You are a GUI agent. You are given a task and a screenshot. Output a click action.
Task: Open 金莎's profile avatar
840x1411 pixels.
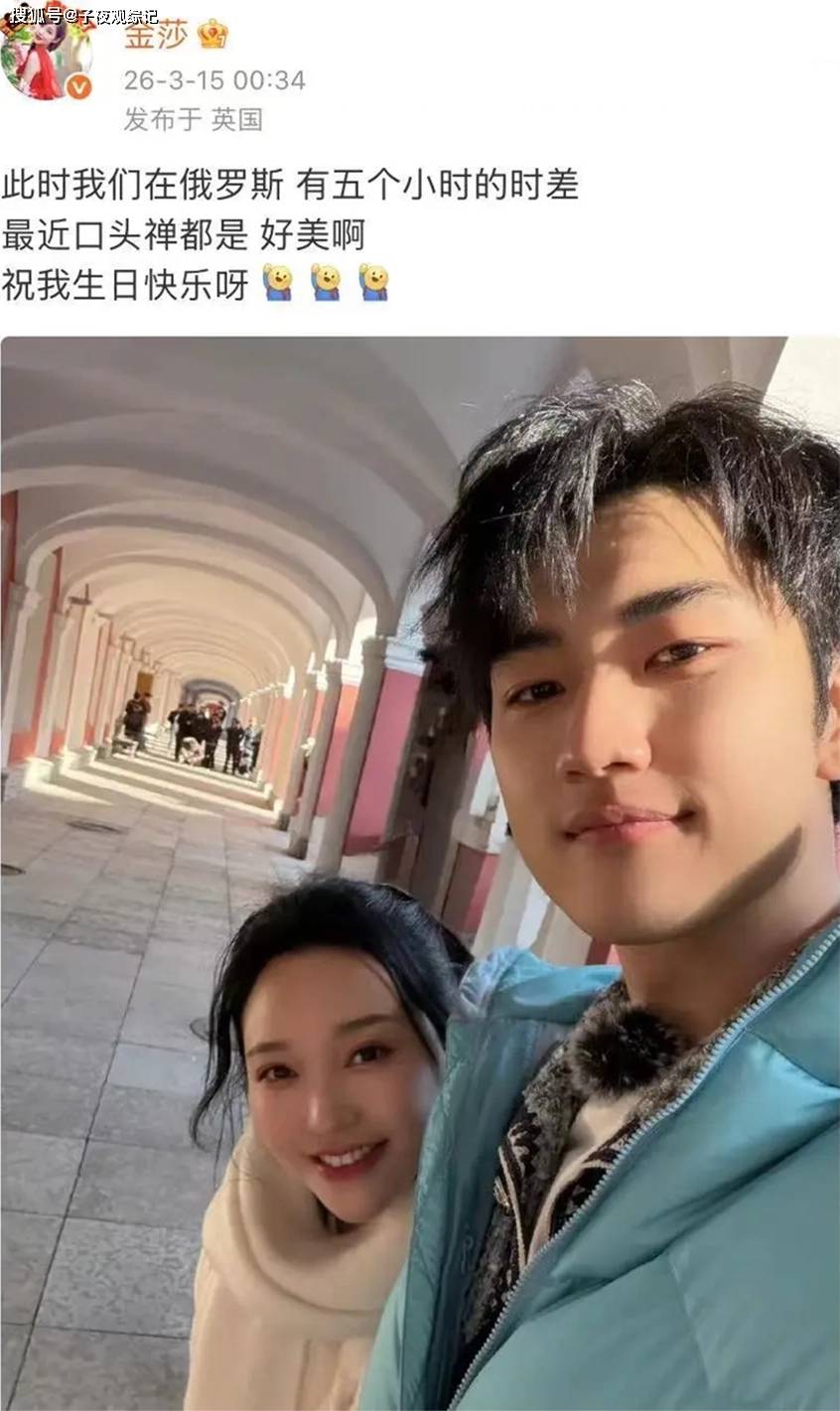coord(45,58)
